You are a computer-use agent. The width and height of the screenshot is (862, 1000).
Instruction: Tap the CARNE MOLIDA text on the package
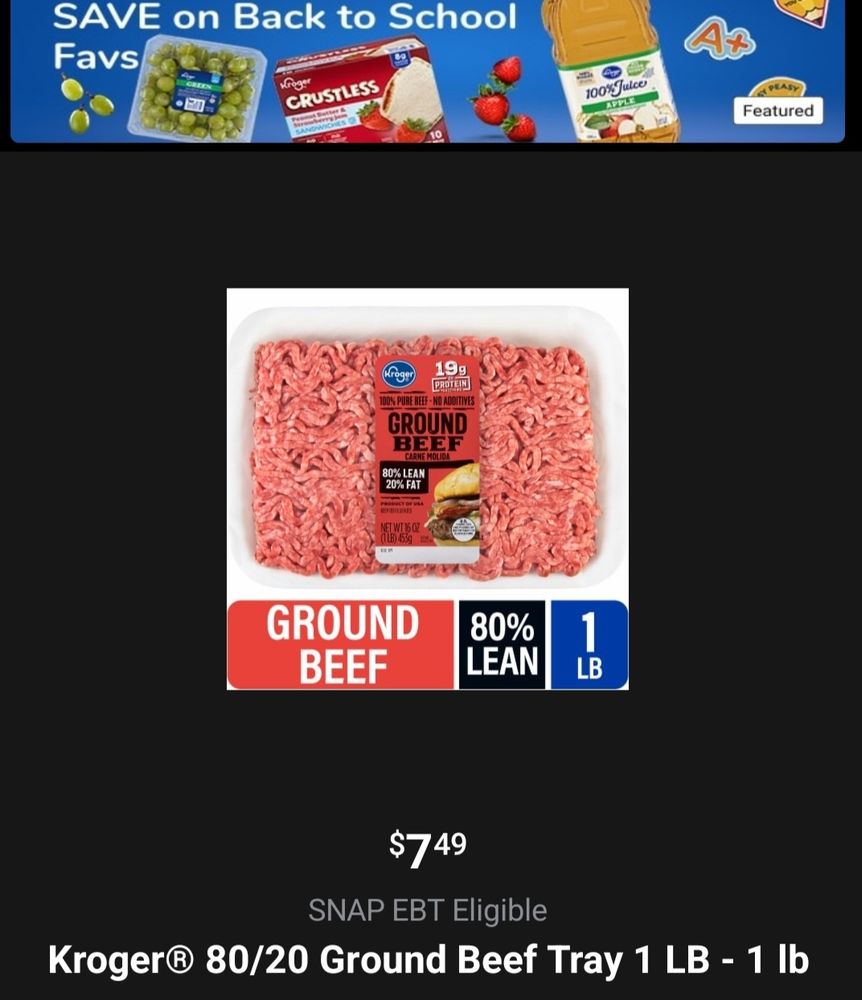[428, 455]
